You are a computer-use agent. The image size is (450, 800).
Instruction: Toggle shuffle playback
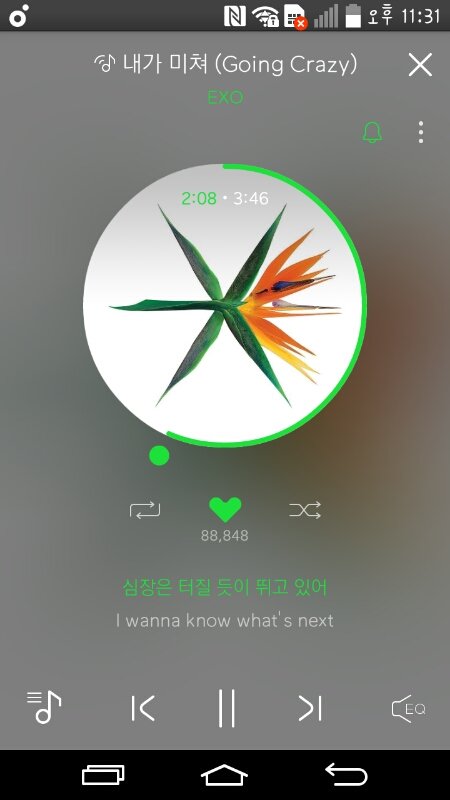click(305, 510)
